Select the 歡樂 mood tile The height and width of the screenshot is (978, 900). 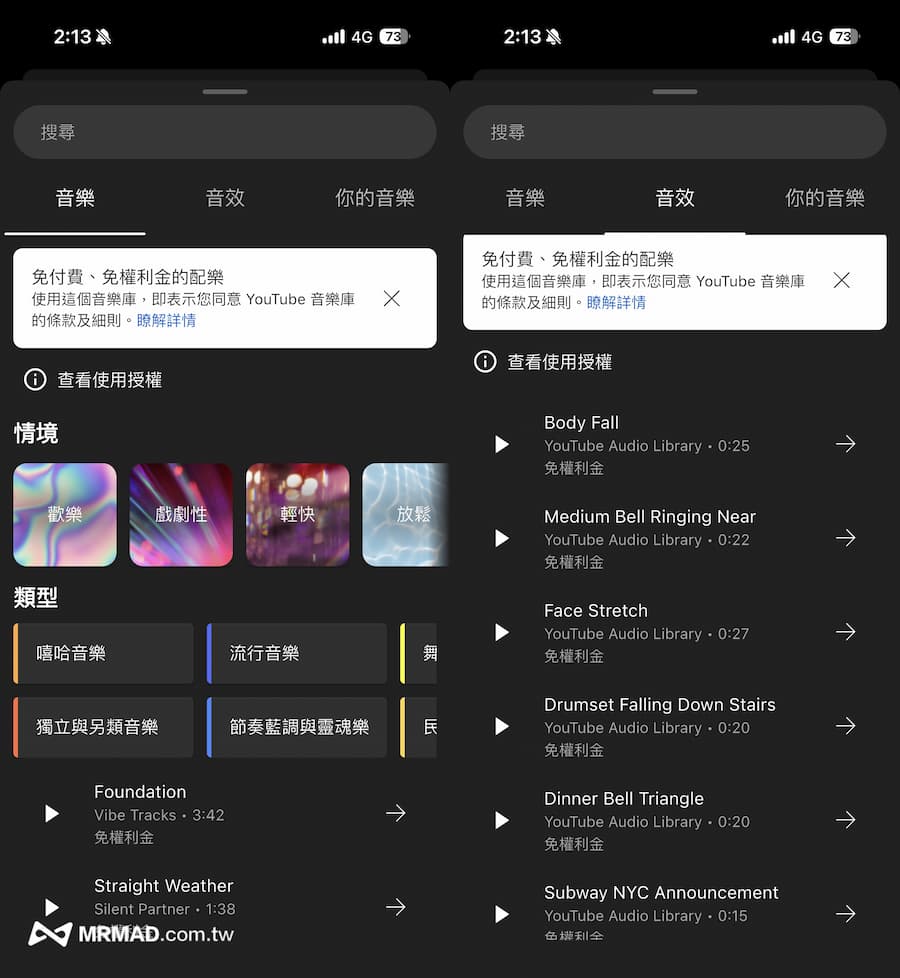coord(64,514)
